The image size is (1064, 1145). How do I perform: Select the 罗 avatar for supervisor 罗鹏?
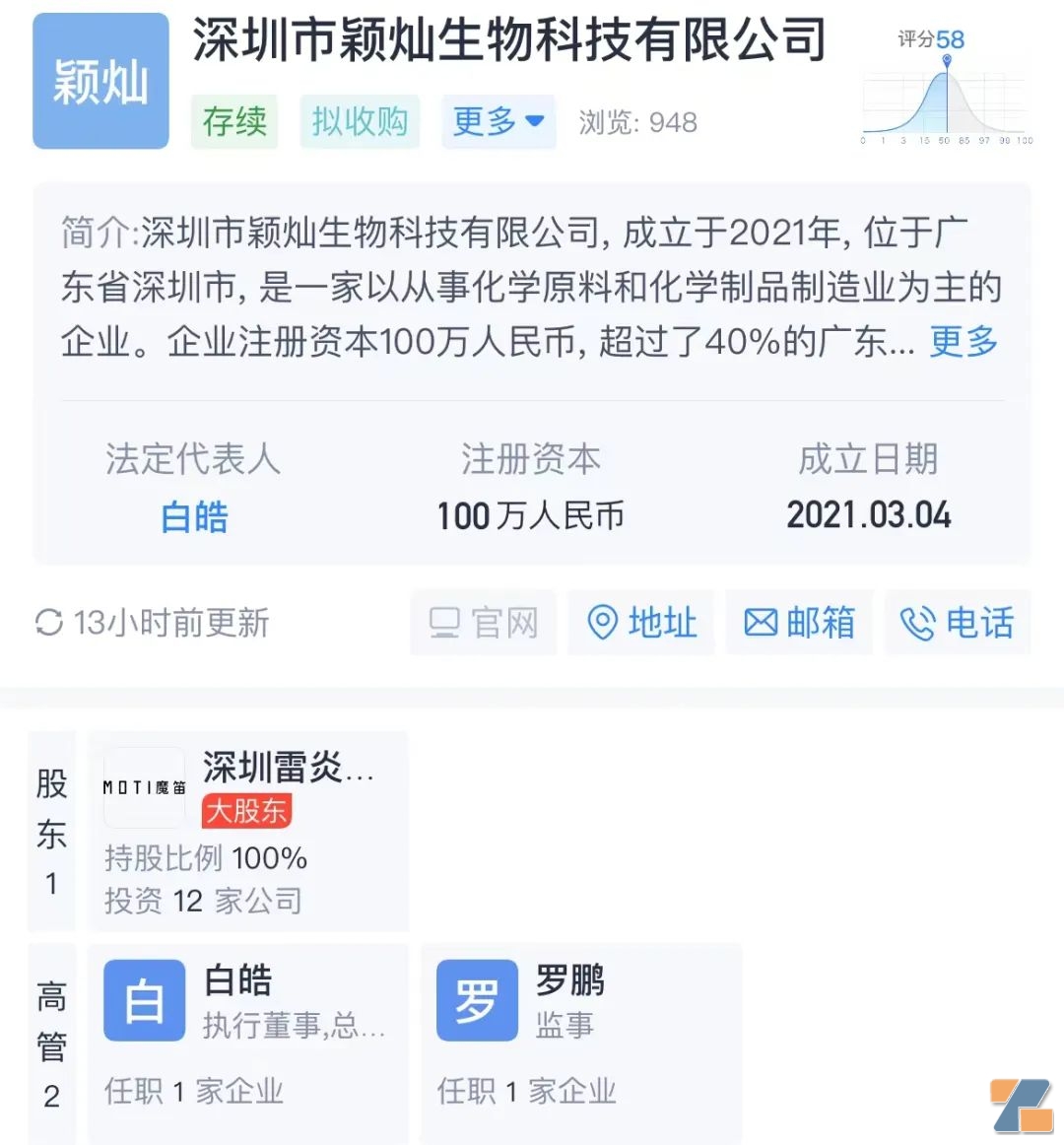[477, 999]
